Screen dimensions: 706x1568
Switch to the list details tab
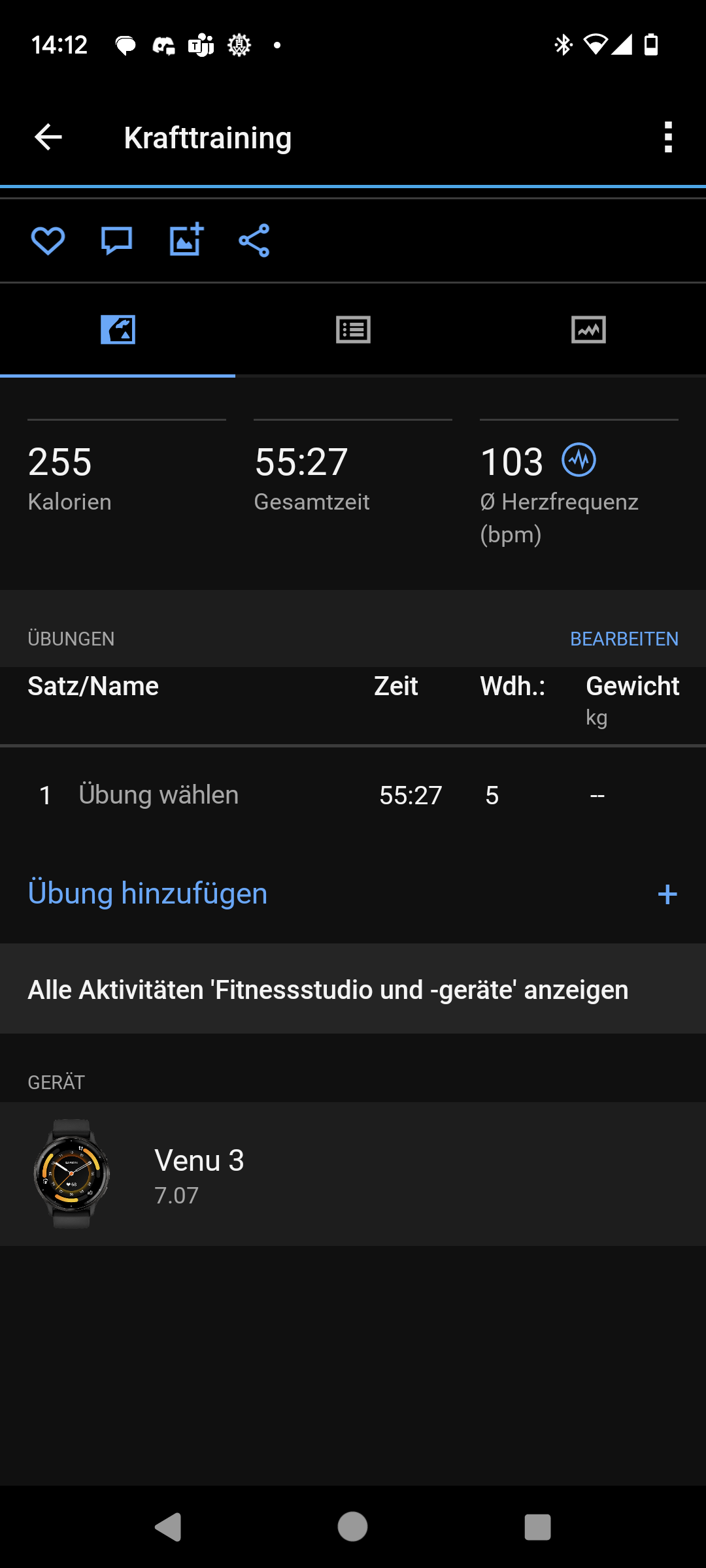(x=353, y=330)
